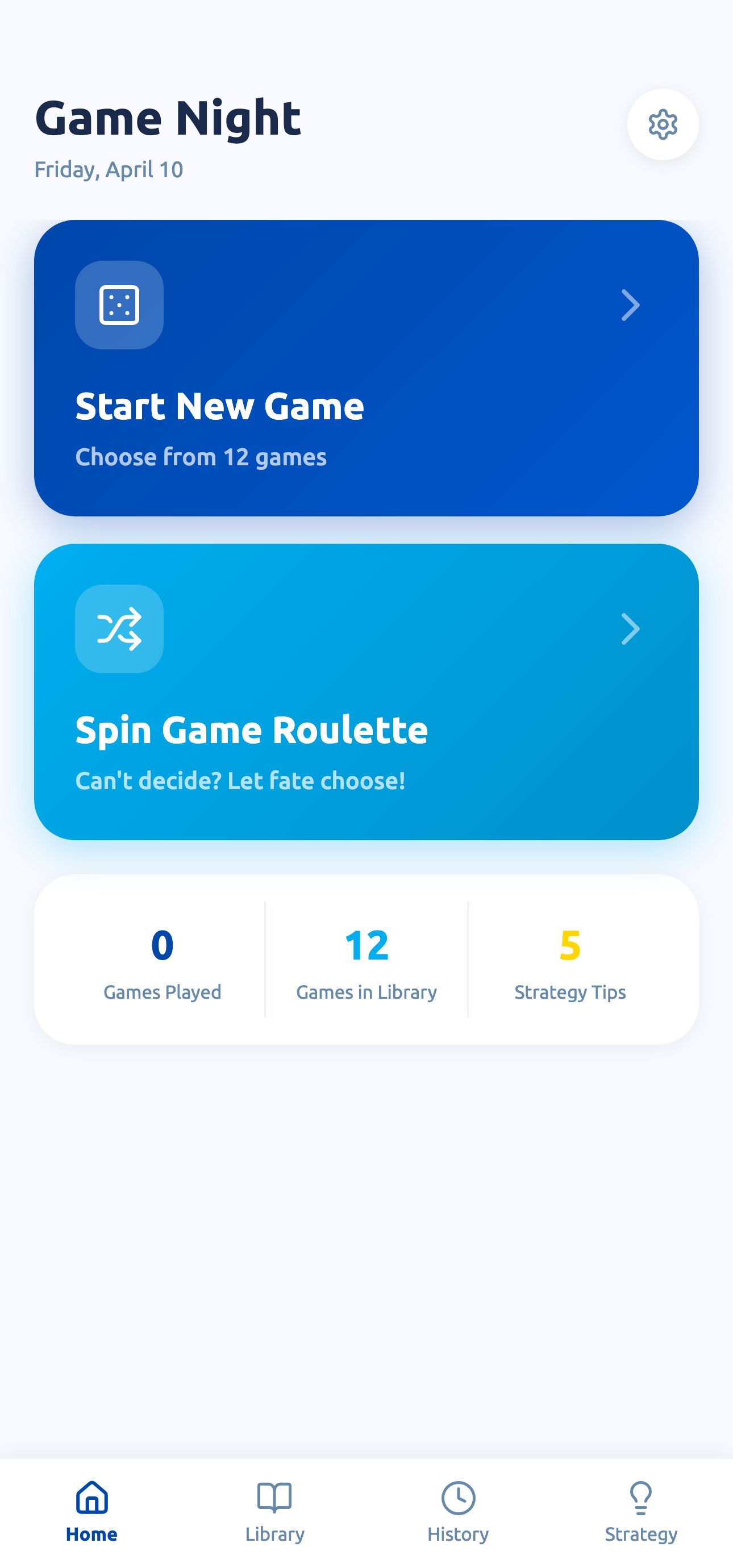Screen dimensions: 733x1568
Task: Open Spin Game Roulette card
Action: pyautogui.click(x=366, y=691)
